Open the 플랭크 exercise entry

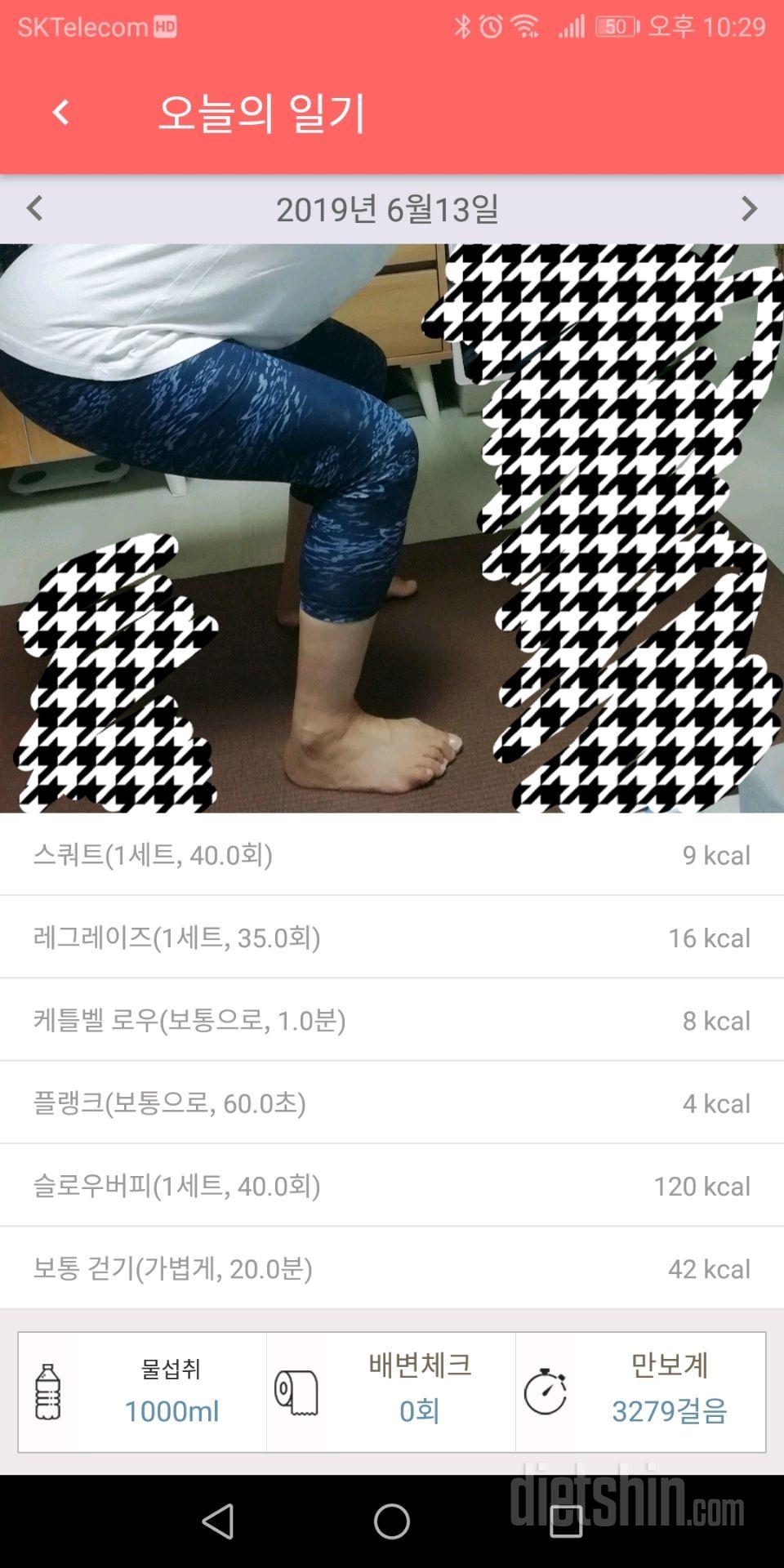coord(392,1103)
